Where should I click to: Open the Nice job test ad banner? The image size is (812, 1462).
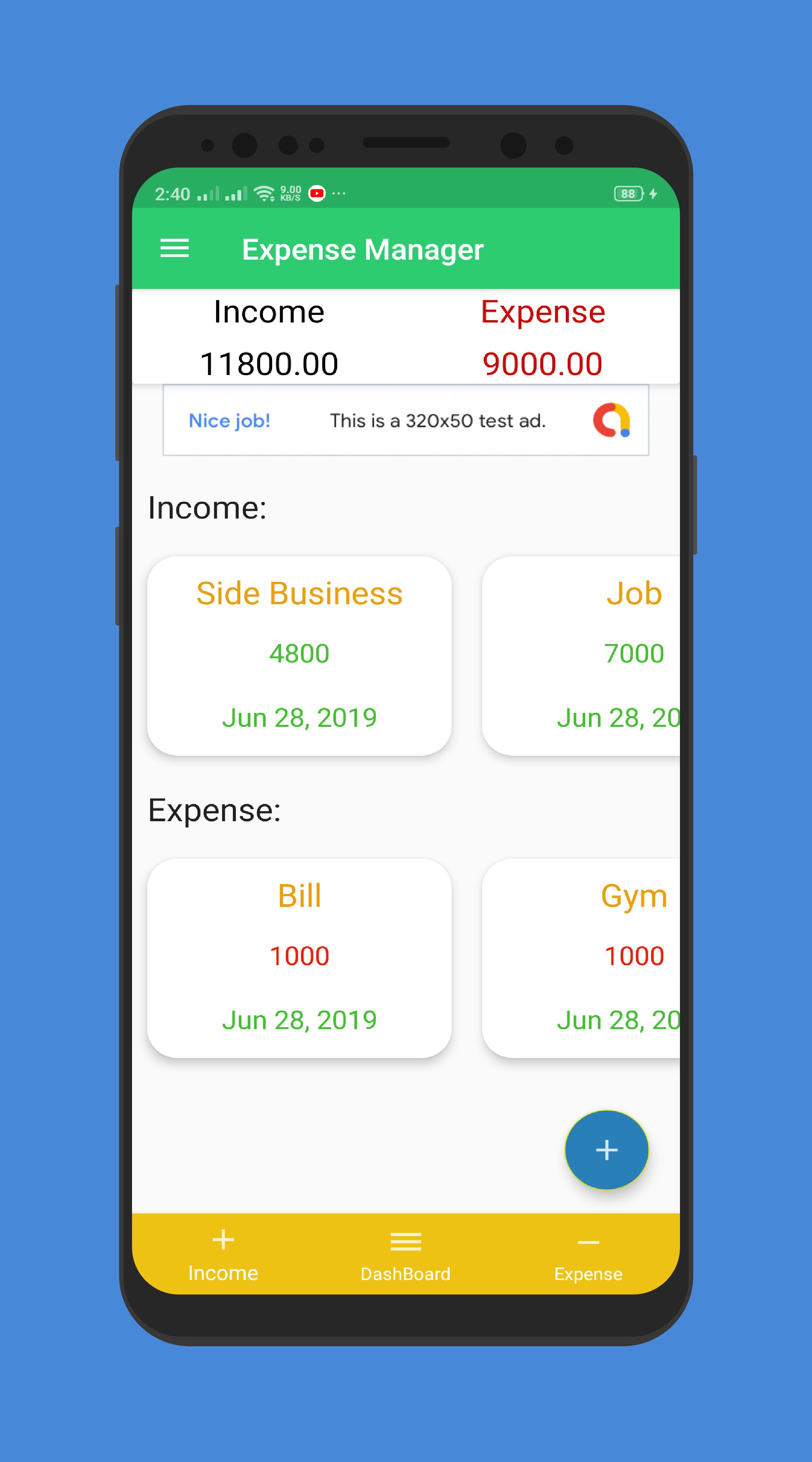point(406,421)
